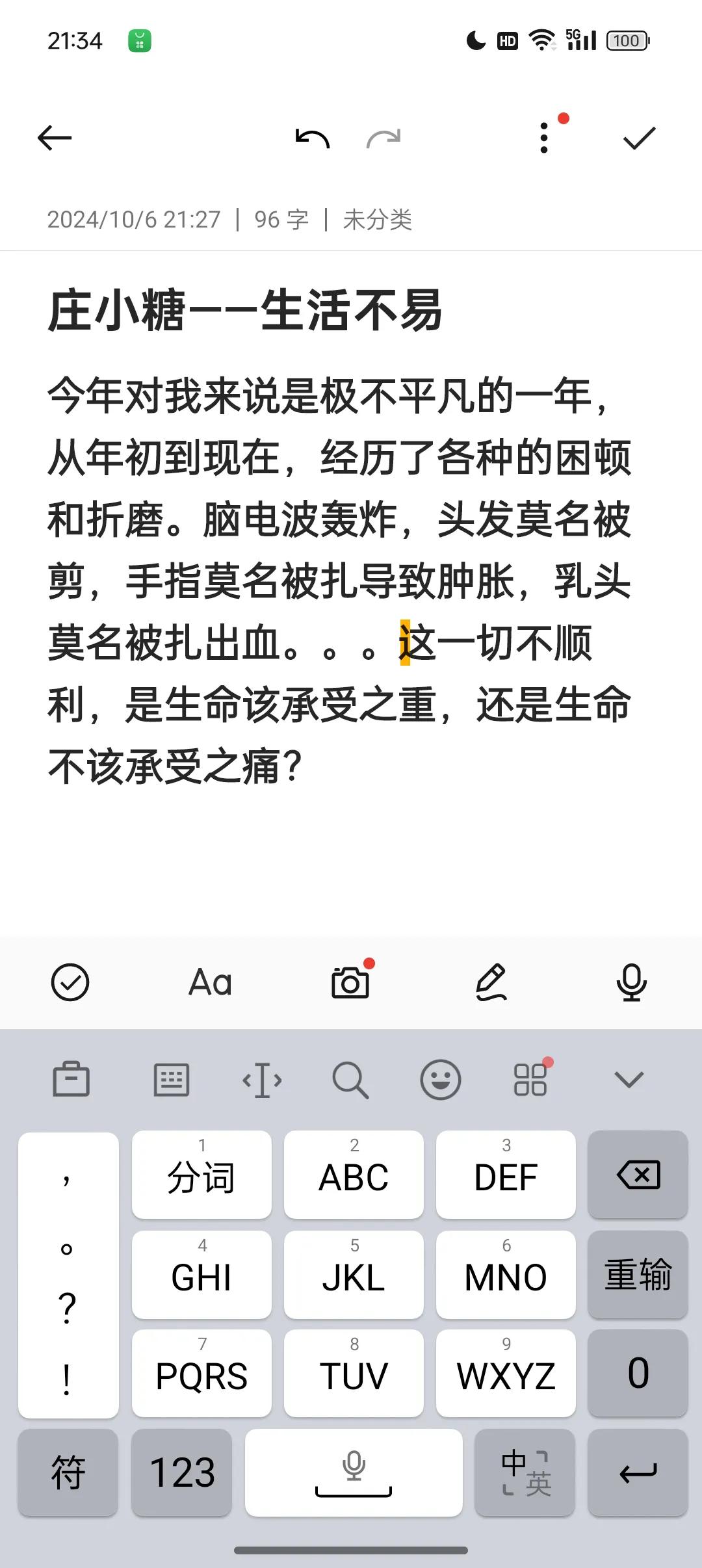This screenshot has width=702, height=1568.
Task: Open text formatting via the Aa icon
Action: coord(210,982)
